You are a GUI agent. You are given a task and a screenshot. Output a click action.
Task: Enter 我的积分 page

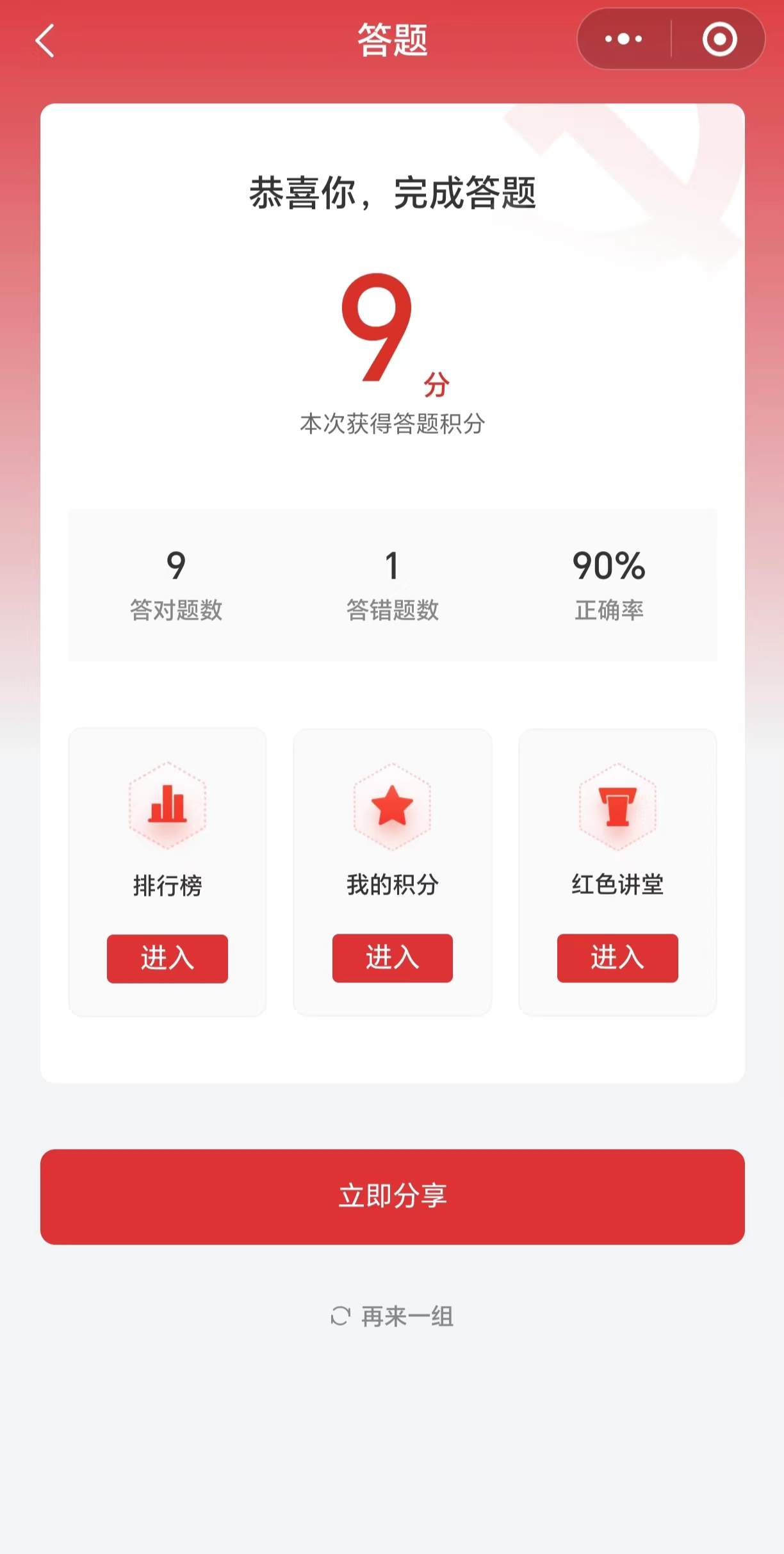(392, 958)
